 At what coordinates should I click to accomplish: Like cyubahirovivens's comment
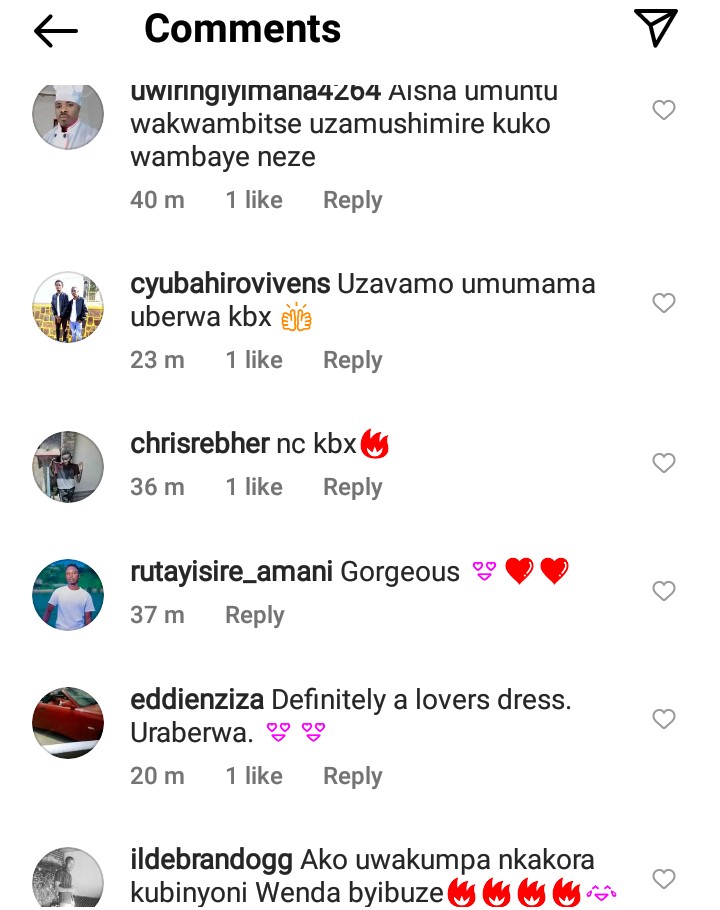point(664,302)
